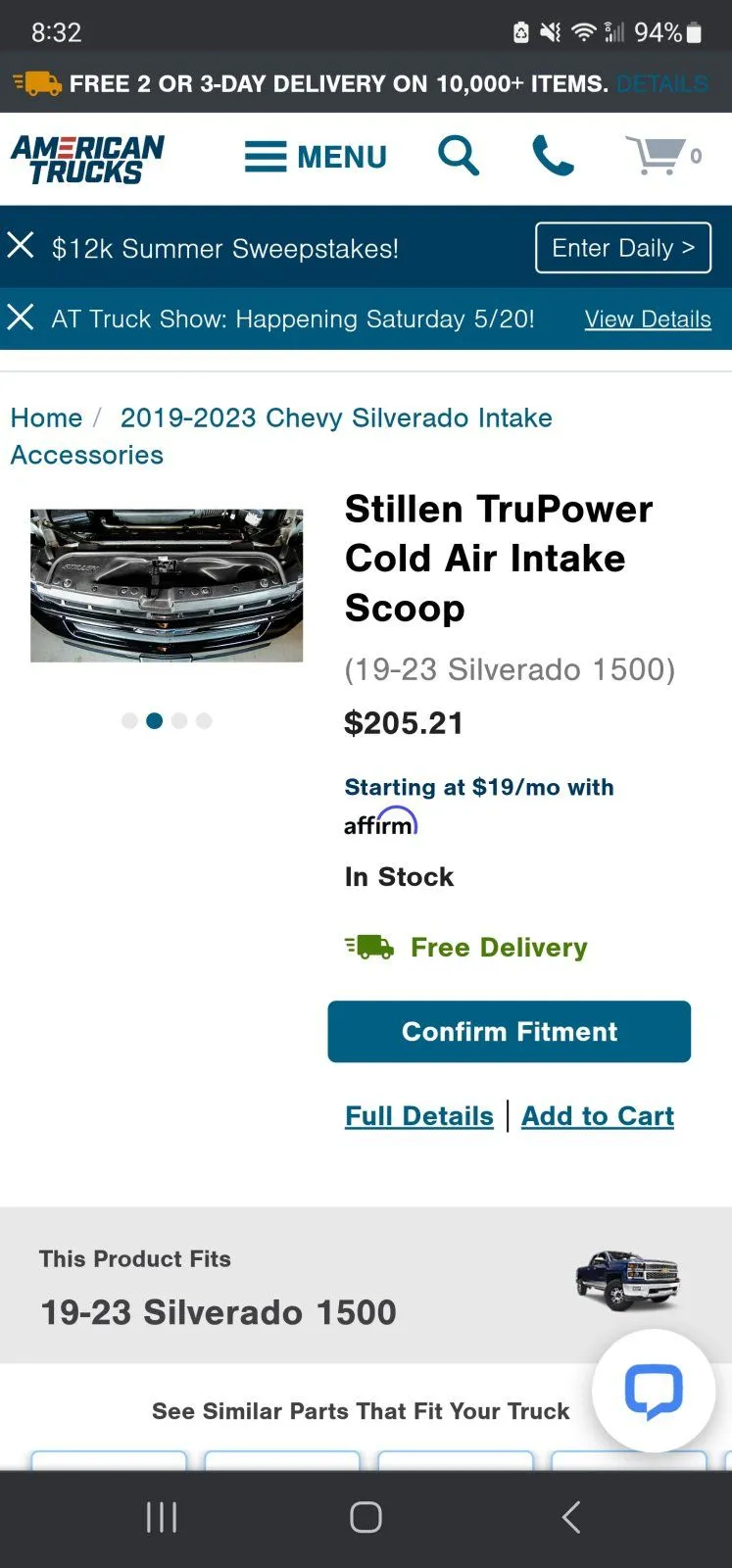Image resolution: width=732 pixels, height=1568 pixels.
Task: Open the Stillen intake scoop product image
Action: click(167, 585)
